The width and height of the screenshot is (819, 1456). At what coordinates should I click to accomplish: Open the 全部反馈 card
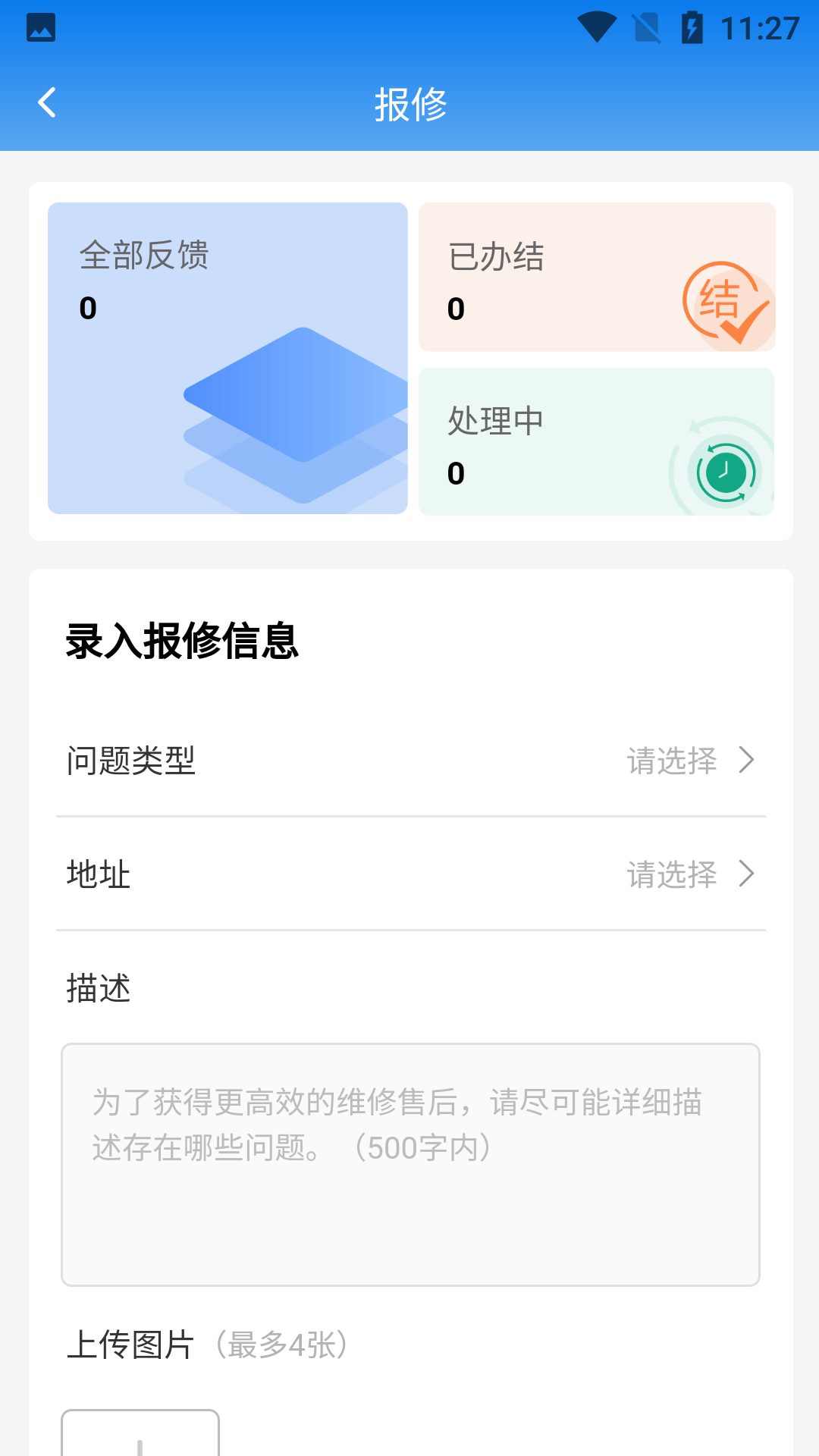[227, 358]
